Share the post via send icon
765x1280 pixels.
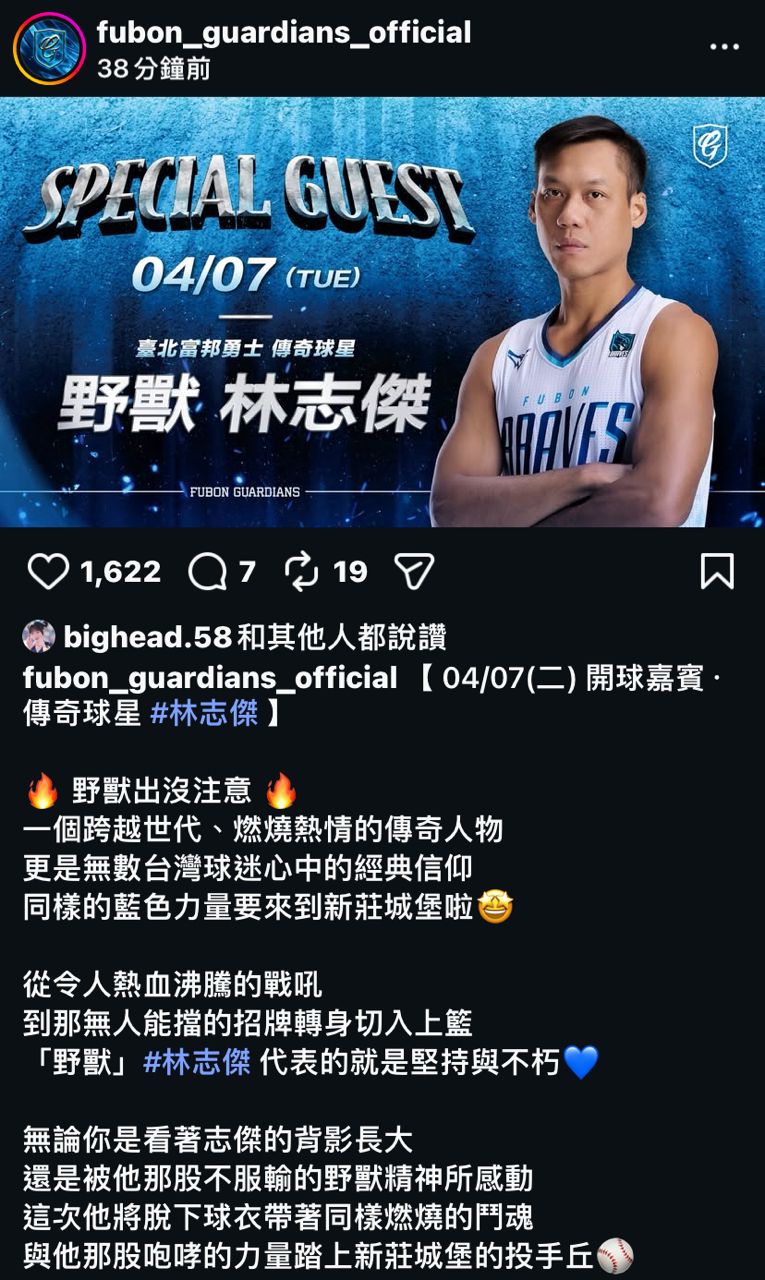coord(414,571)
